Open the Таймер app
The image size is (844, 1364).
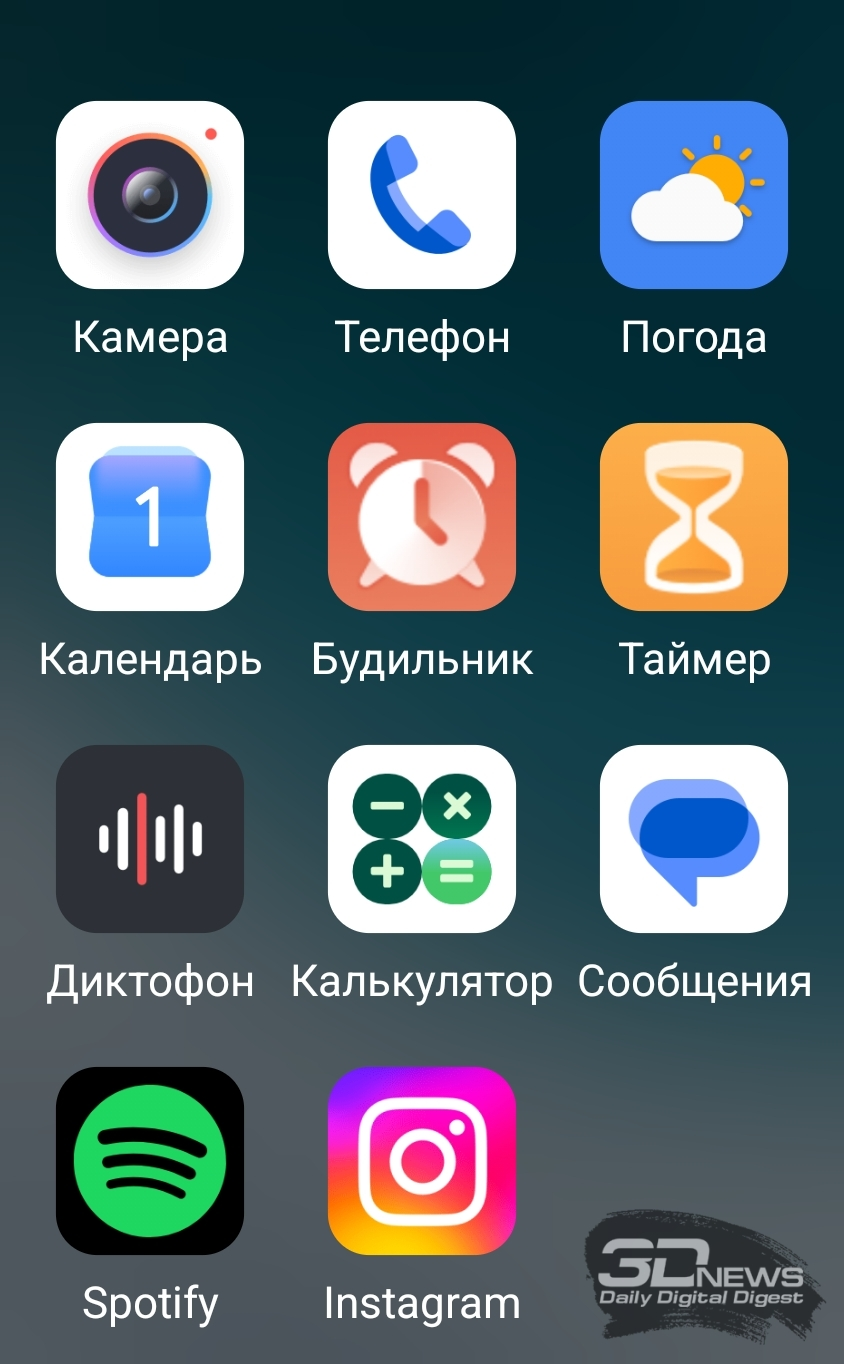(694, 517)
